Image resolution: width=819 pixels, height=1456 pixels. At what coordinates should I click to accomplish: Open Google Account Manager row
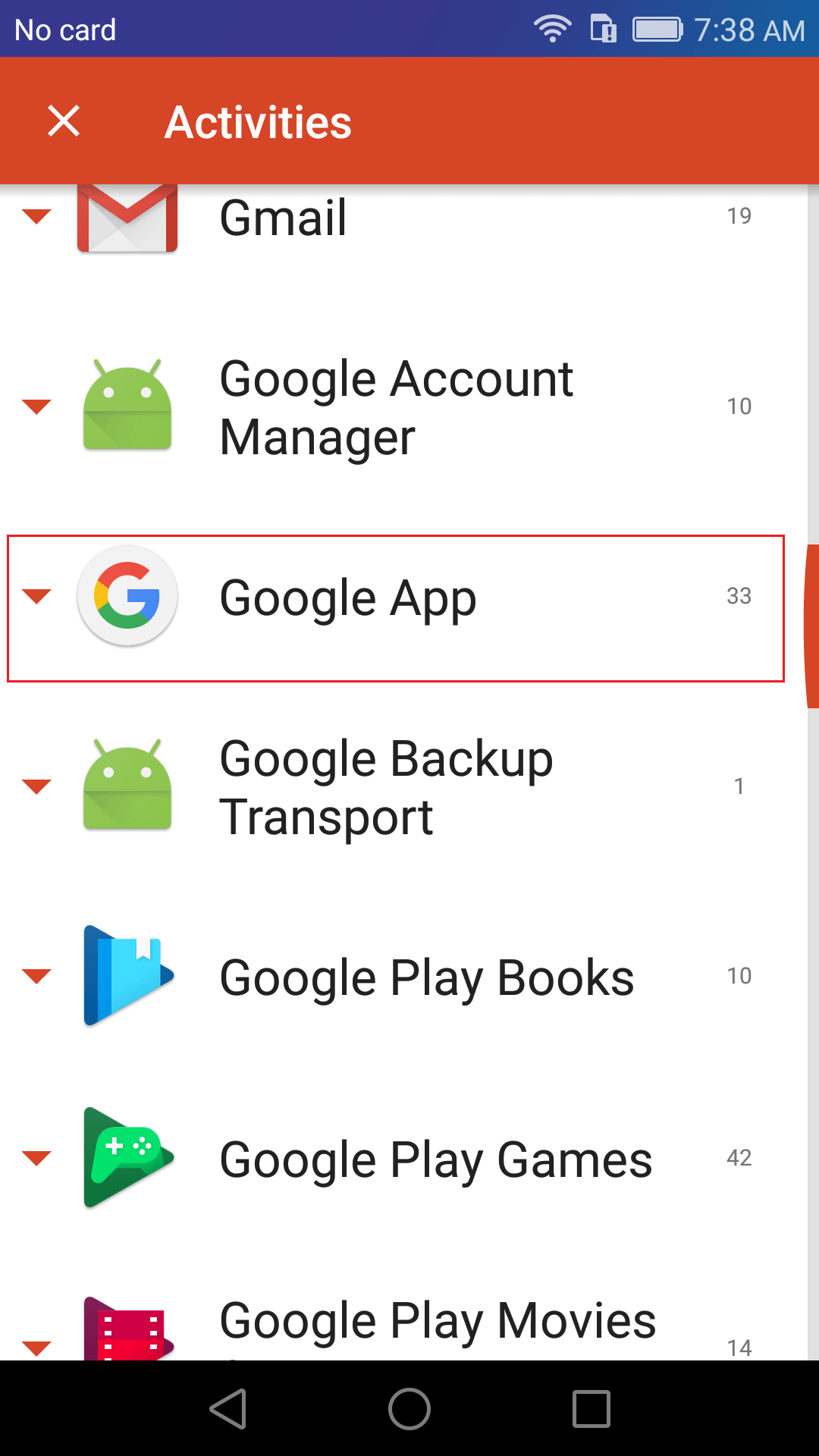(x=396, y=407)
